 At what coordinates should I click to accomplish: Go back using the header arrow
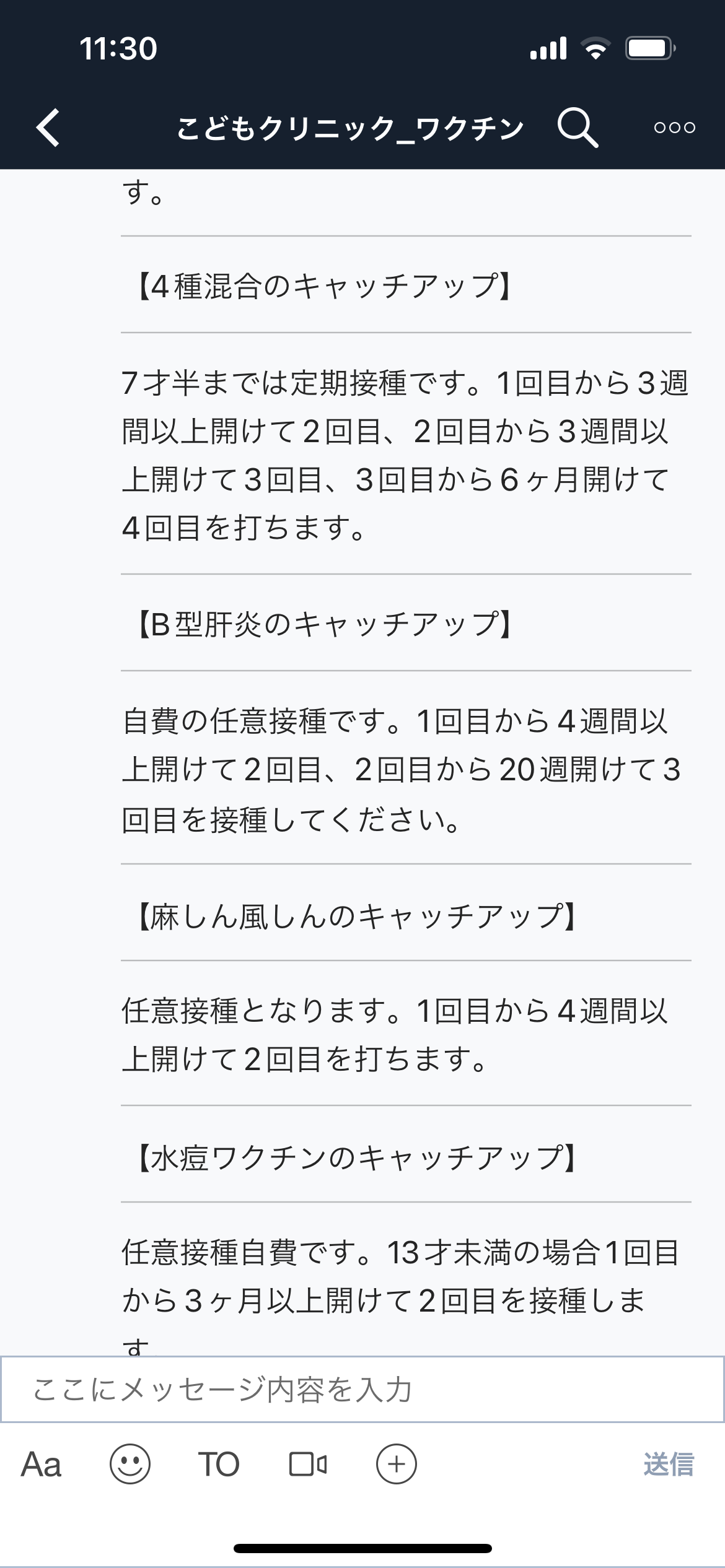(x=48, y=128)
